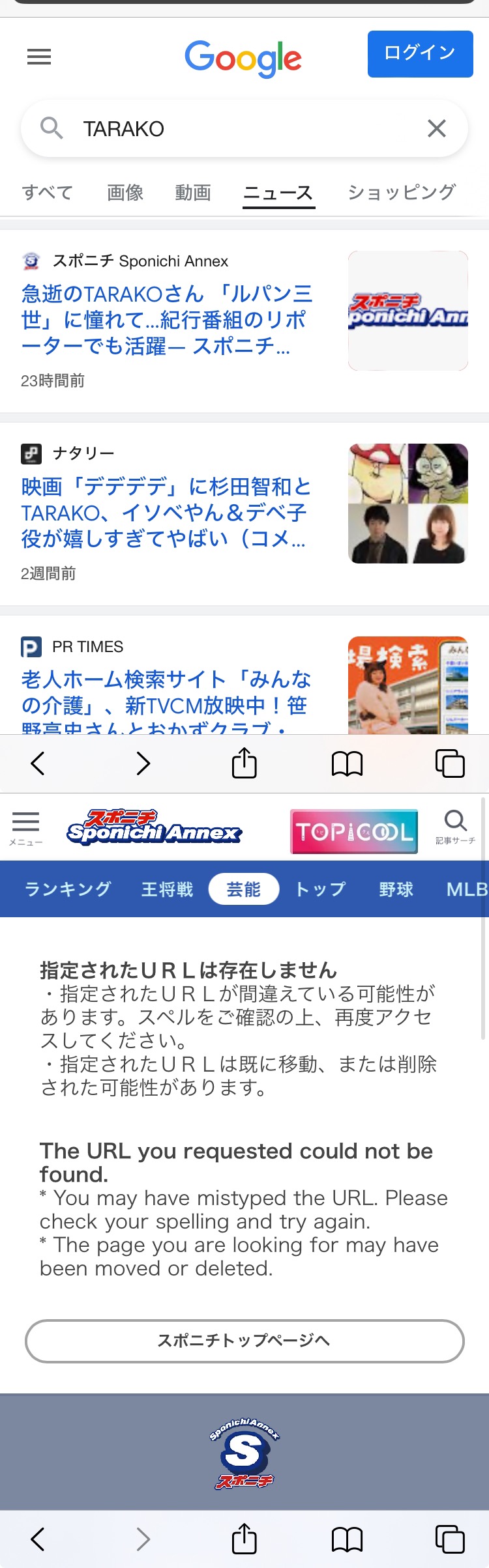Open 記事サーチ article search

click(455, 827)
